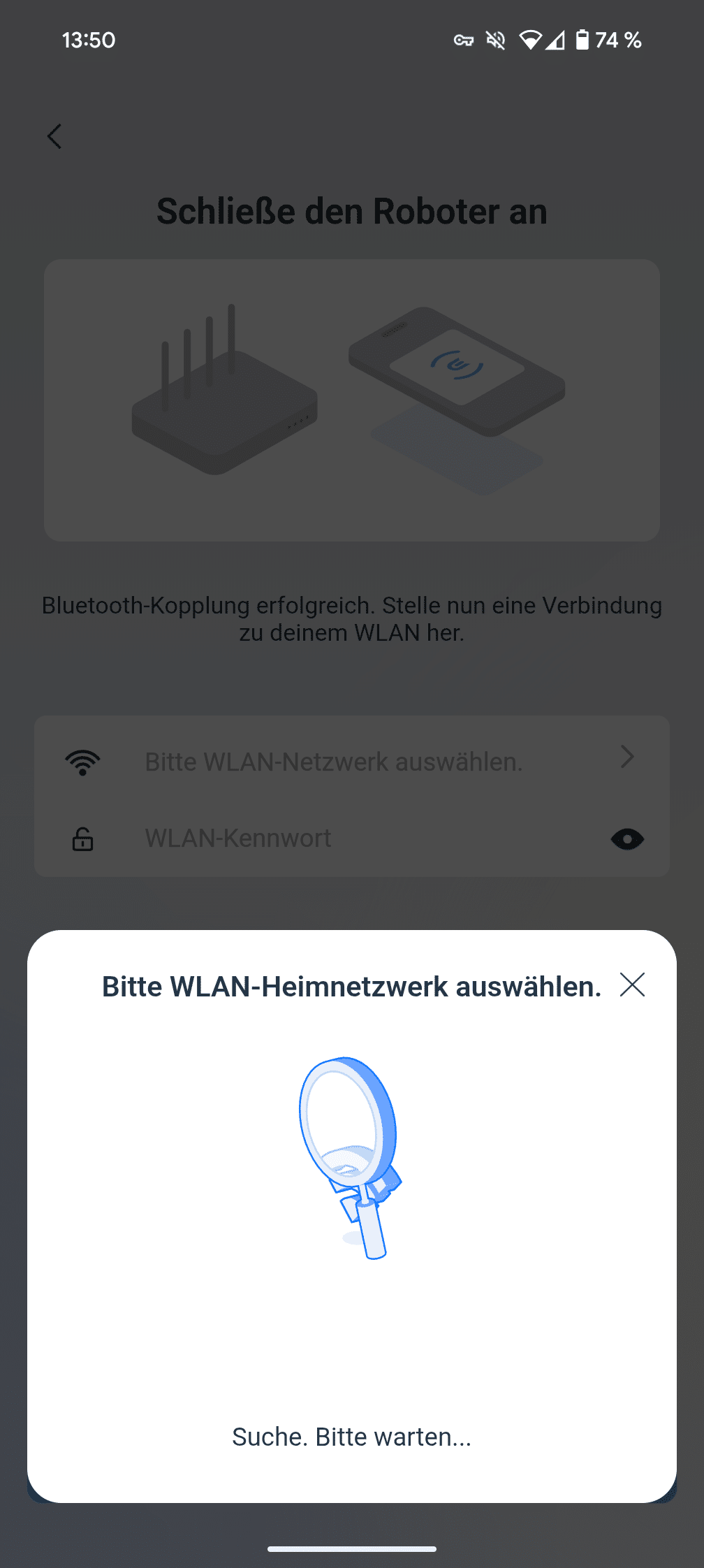Open the WLAN-Netzwerk auswählen picker
Image resolution: width=704 pixels, height=1568 pixels.
click(x=351, y=760)
